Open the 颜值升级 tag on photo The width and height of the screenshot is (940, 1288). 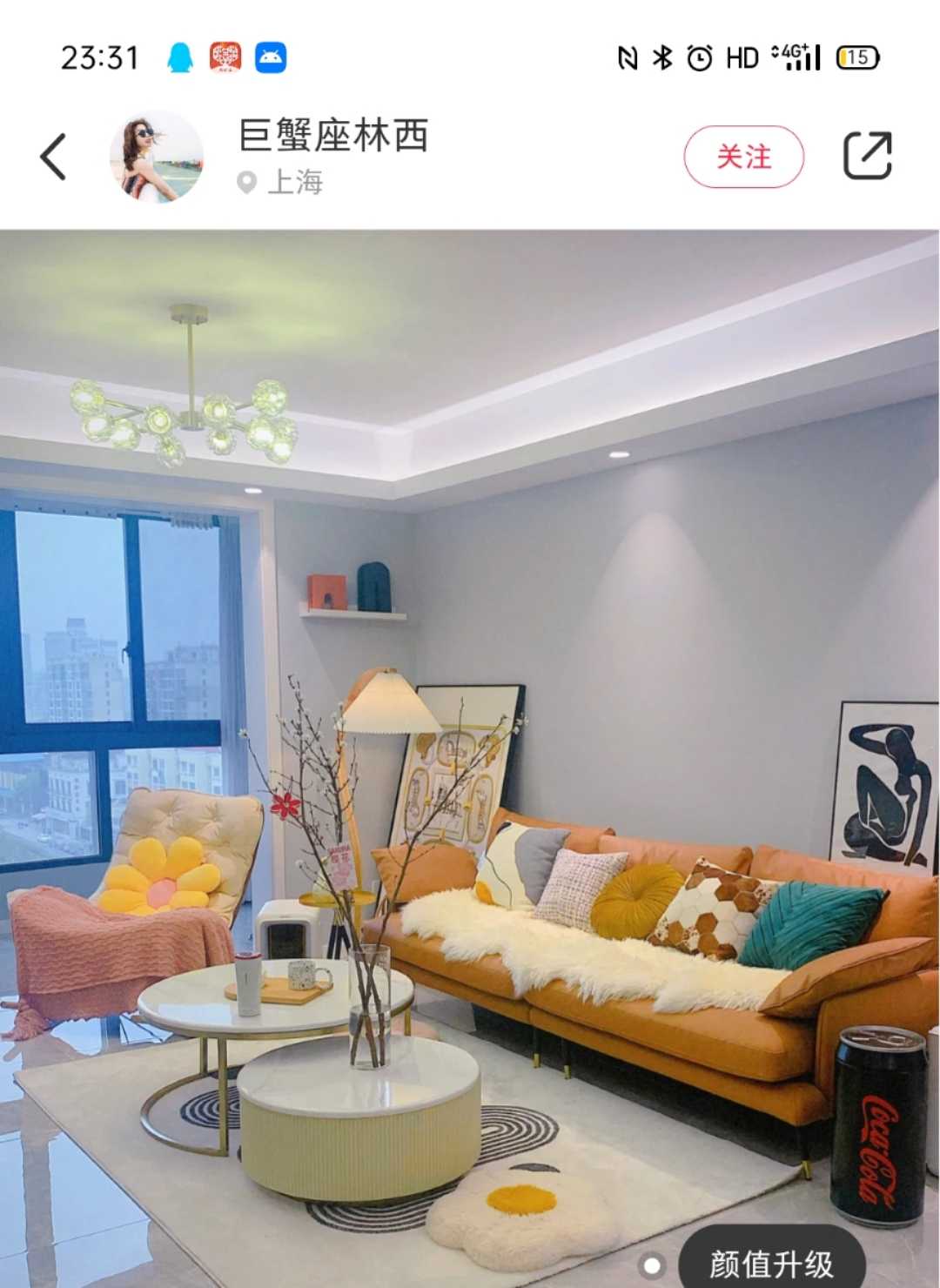771,1263
